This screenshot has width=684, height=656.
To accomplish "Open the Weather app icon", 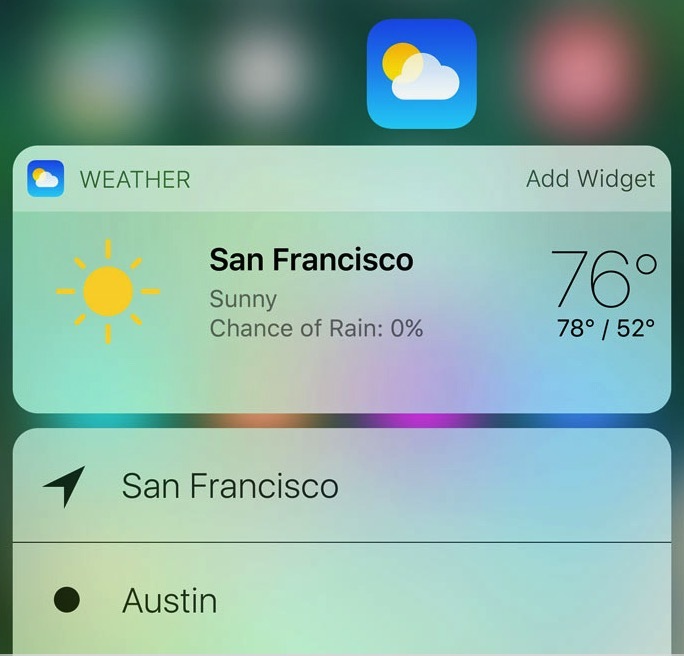I will (421, 74).
